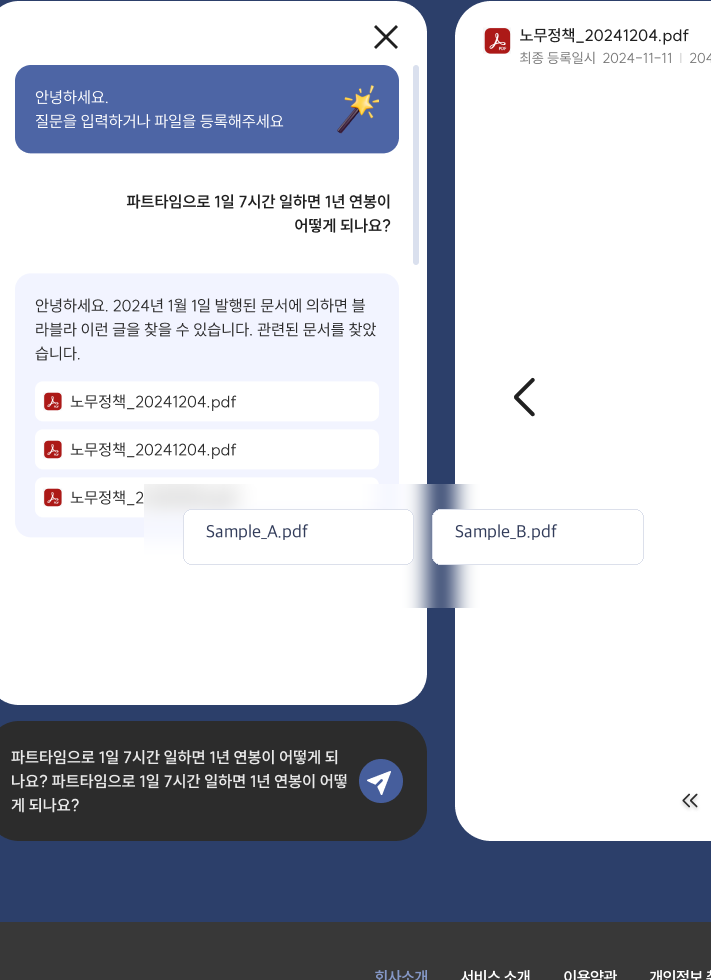Send the typed question with the paper-plane icon
This screenshot has height=980, width=711.
tap(380, 781)
